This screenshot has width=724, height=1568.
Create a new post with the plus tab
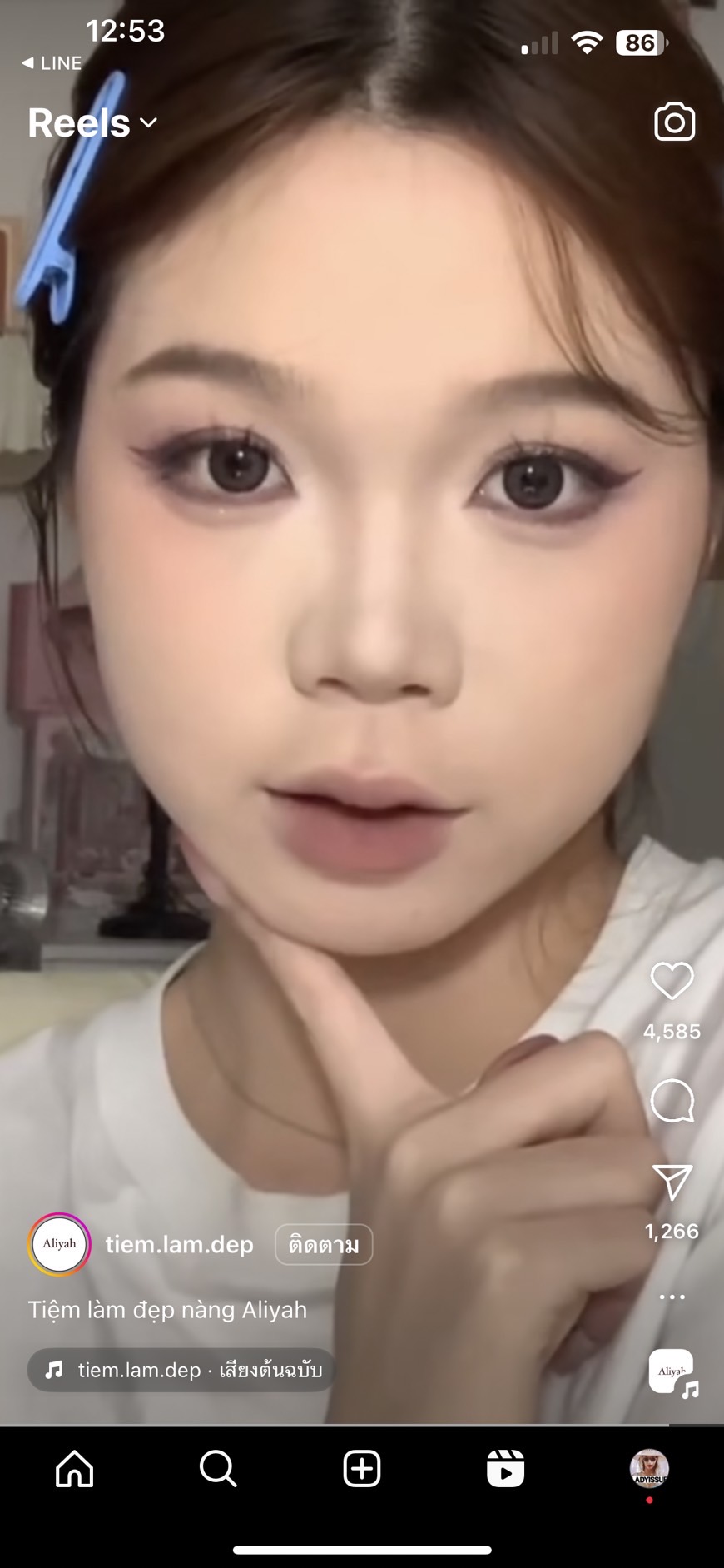[x=362, y=1468]
